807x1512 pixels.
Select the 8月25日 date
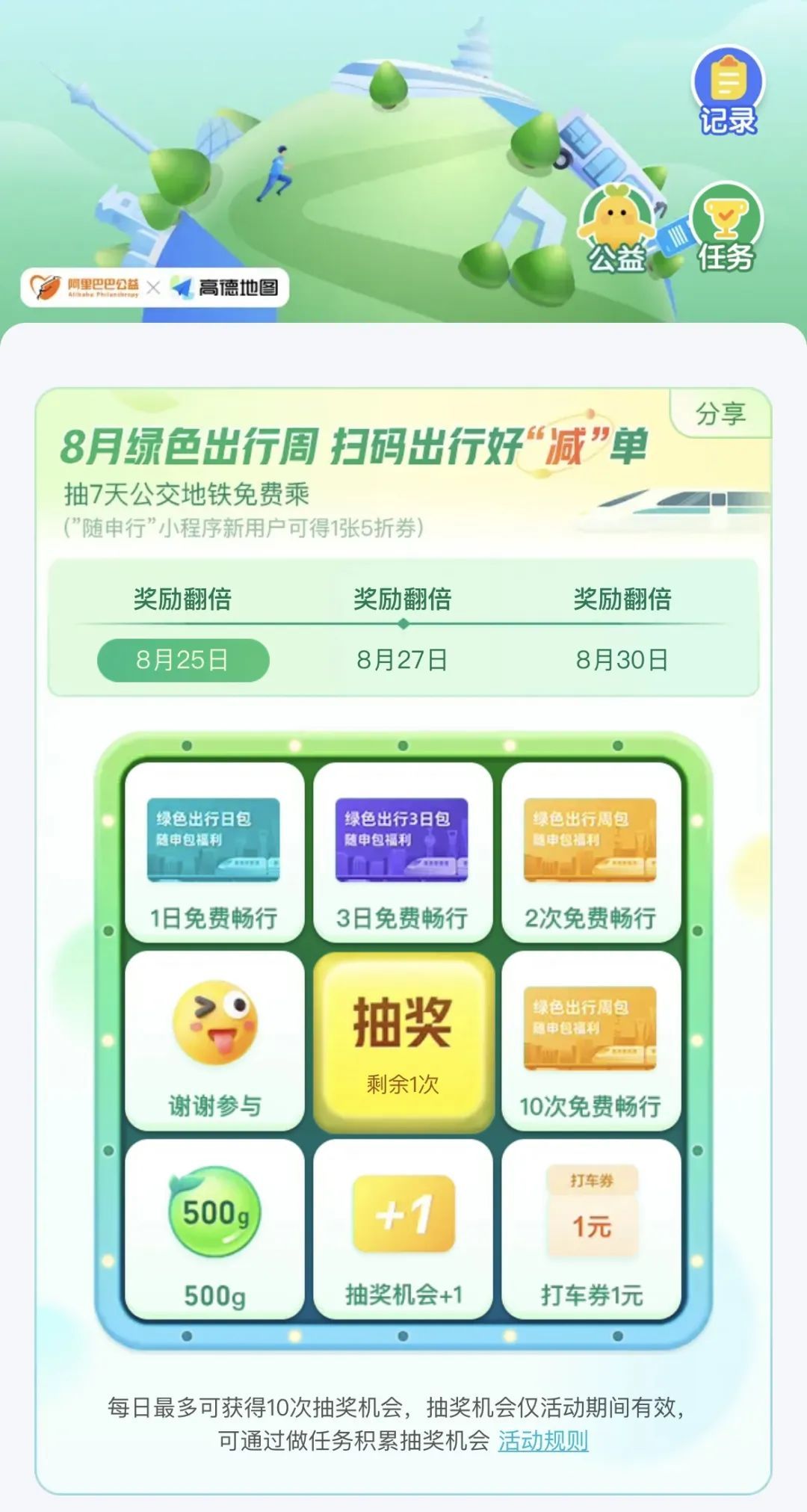[x=183, y=660]
